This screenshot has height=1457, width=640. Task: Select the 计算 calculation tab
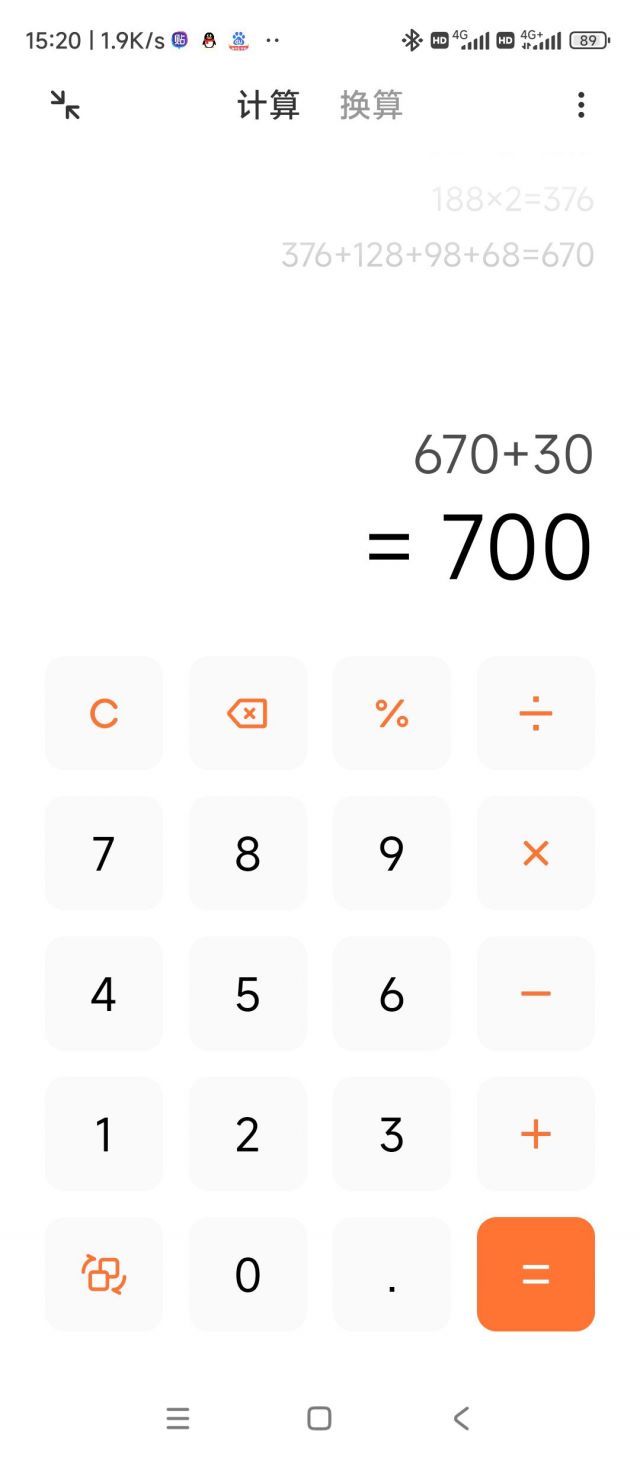268,105
